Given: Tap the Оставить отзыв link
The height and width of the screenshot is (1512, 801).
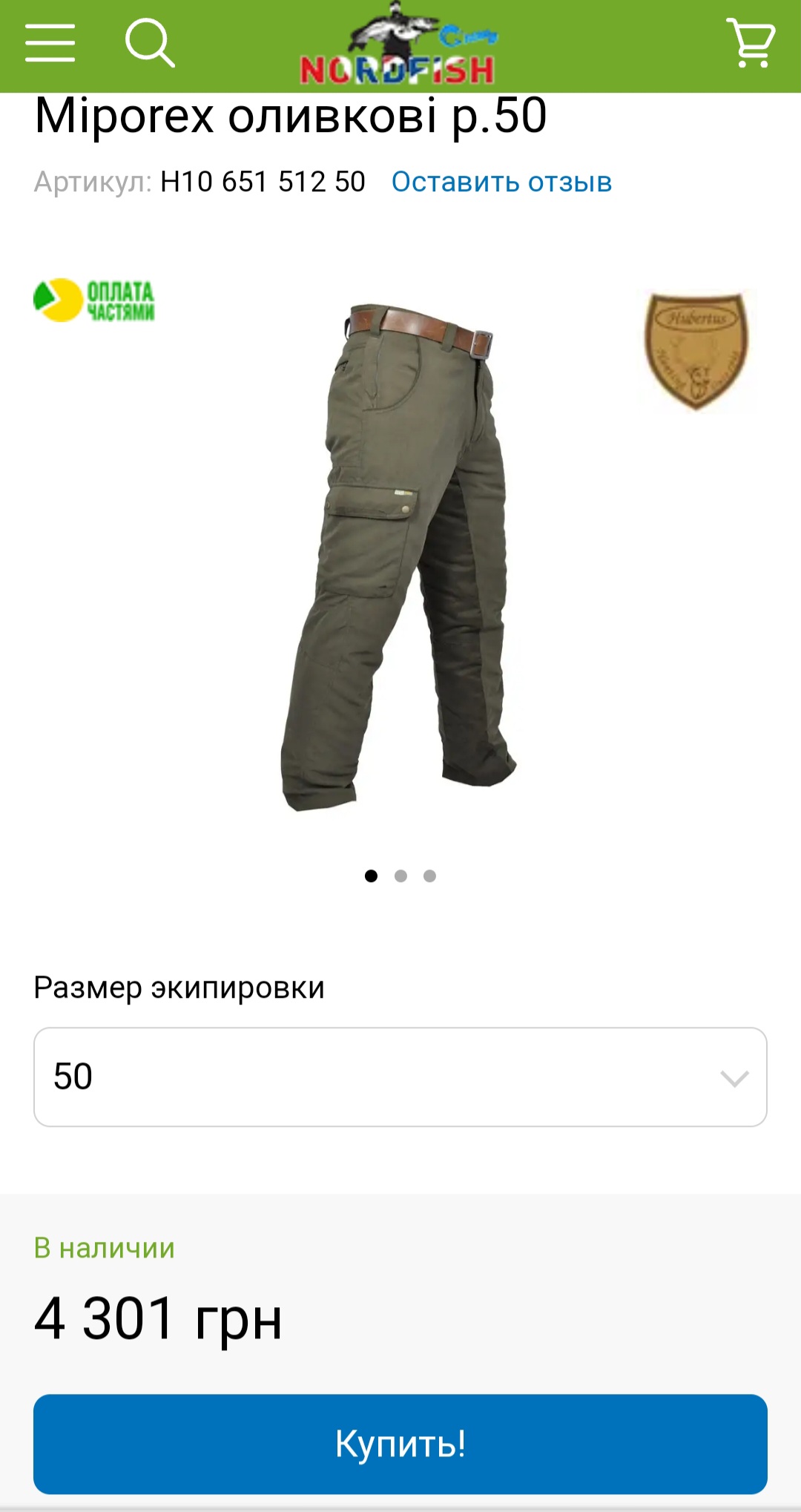Looking at the screenshot, I should pyautogui.click(x=501, y=182).
